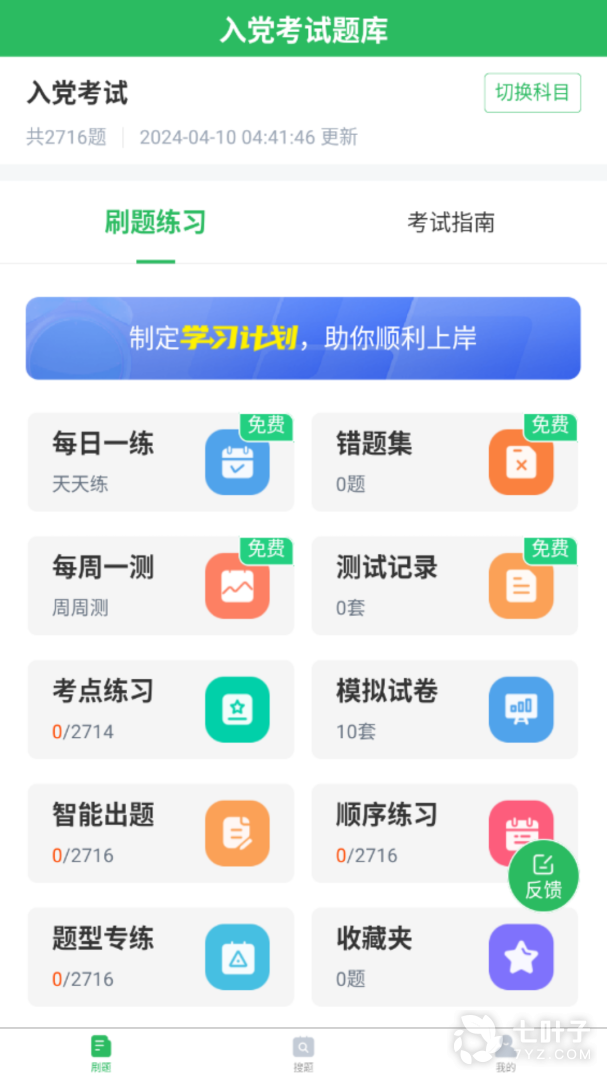Select the 刷题 bottom tab
This screenshot has height=1080, width=607.
101,1054
